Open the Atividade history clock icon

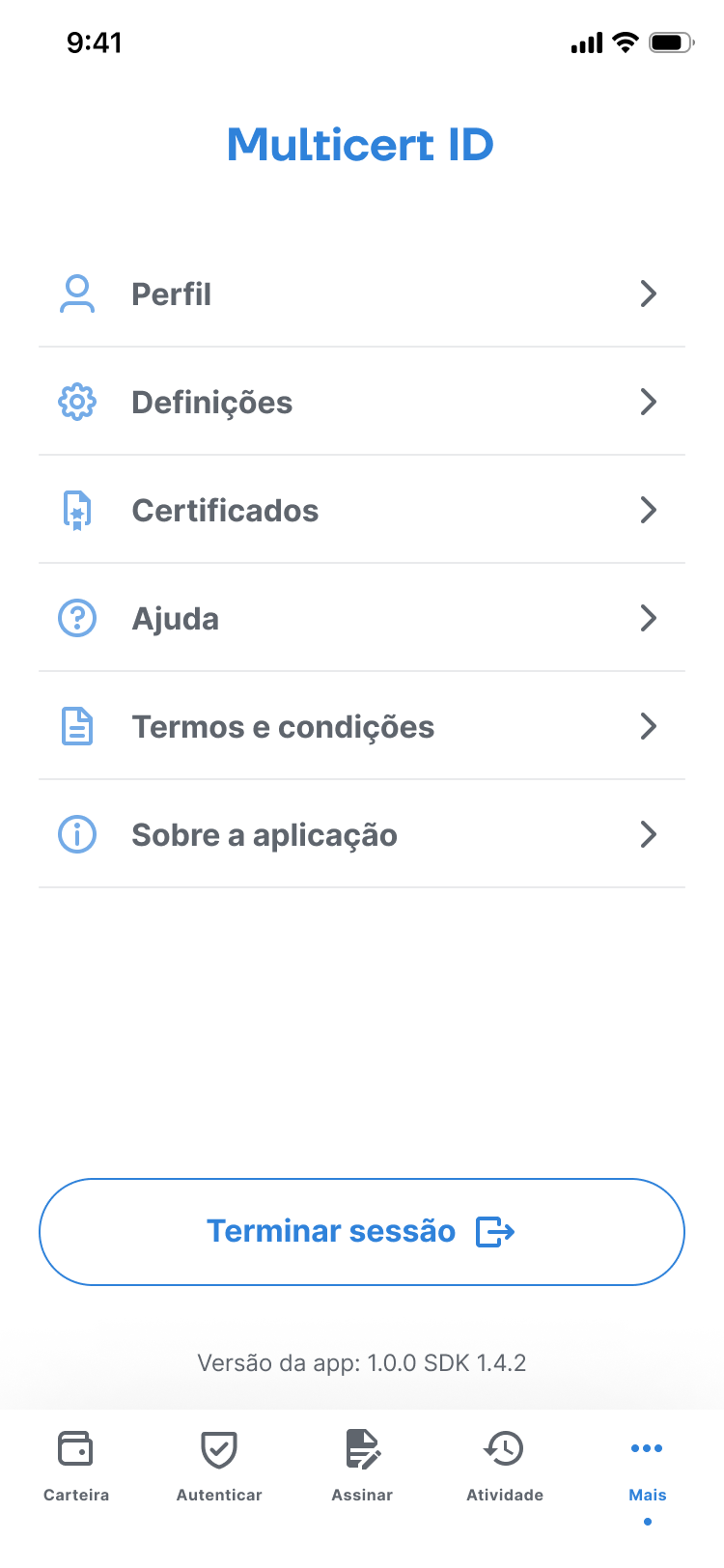503,1448
